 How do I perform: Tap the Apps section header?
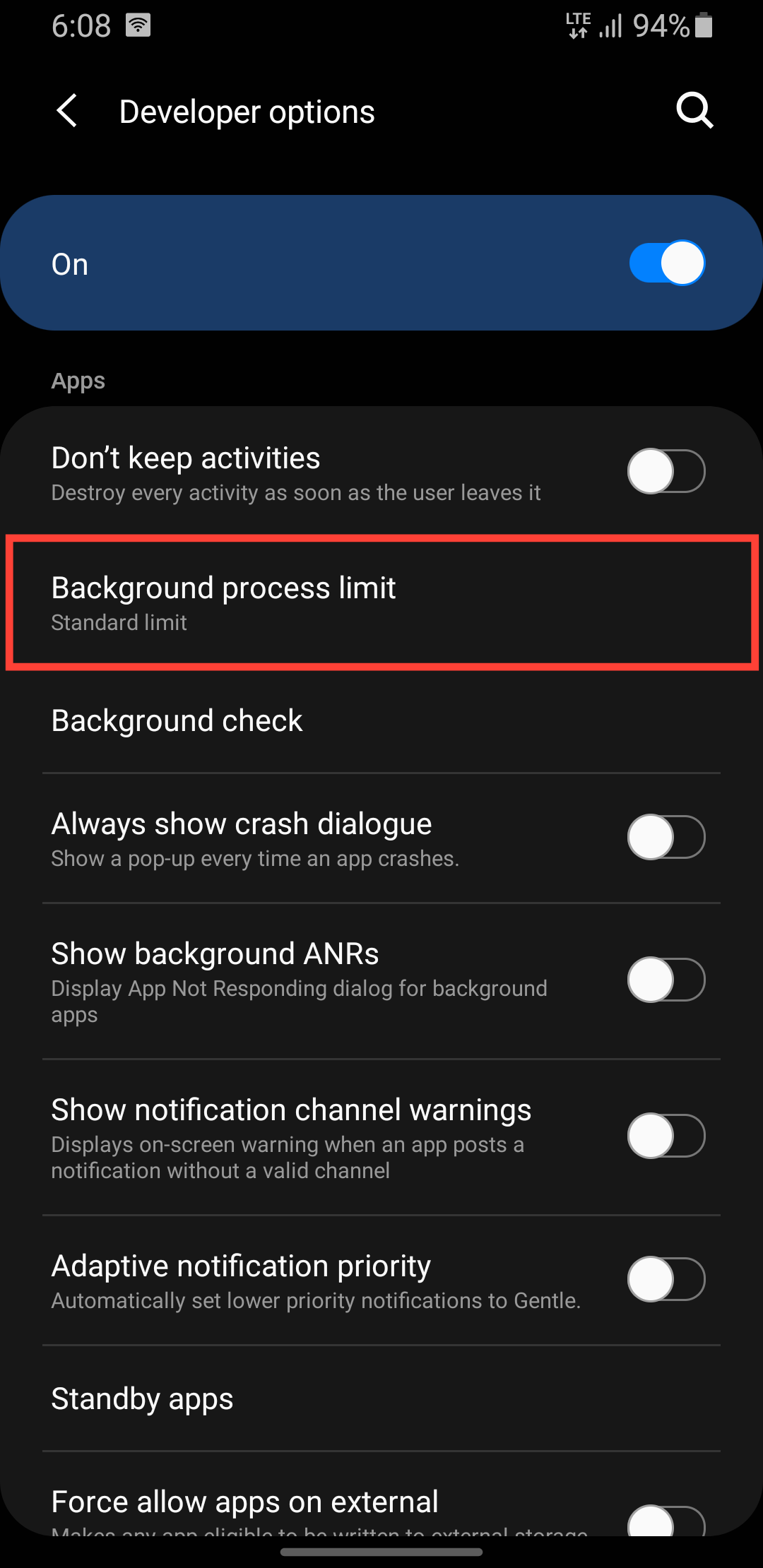(78, 380)
